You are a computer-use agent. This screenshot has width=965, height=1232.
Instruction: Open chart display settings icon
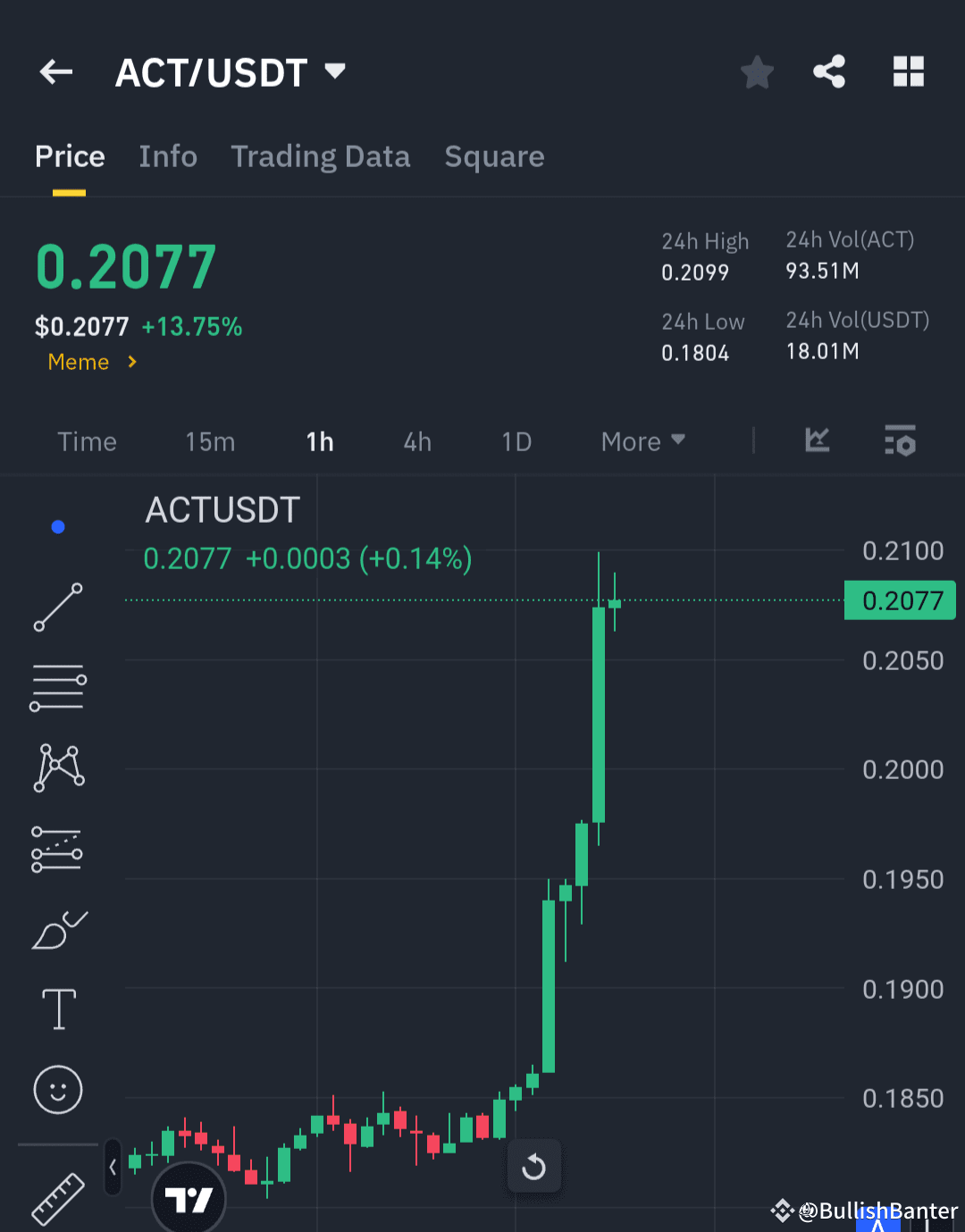tap(900, 440)
